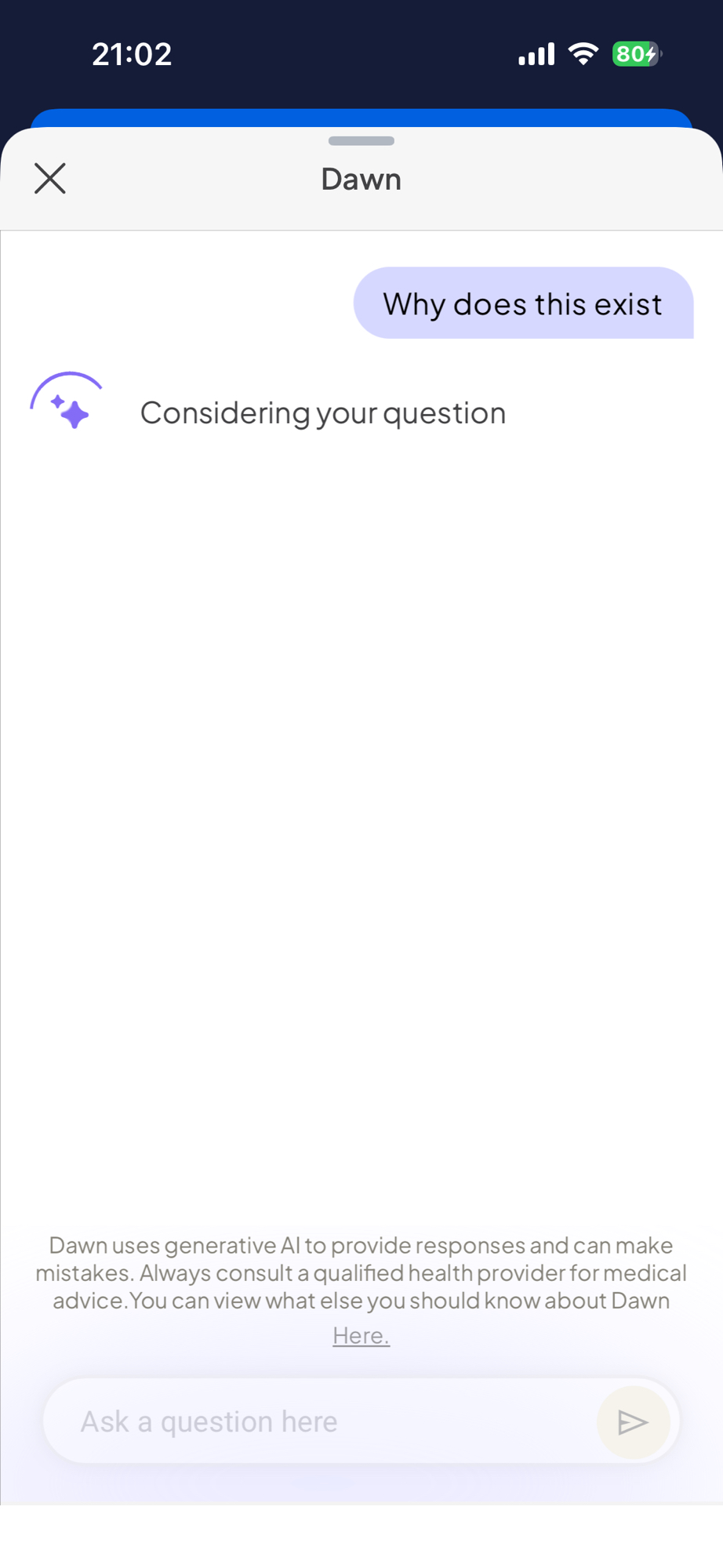Close the Dawn chat sheet
The width and height of the screenshot is (723, 1568).
[50, 179]
